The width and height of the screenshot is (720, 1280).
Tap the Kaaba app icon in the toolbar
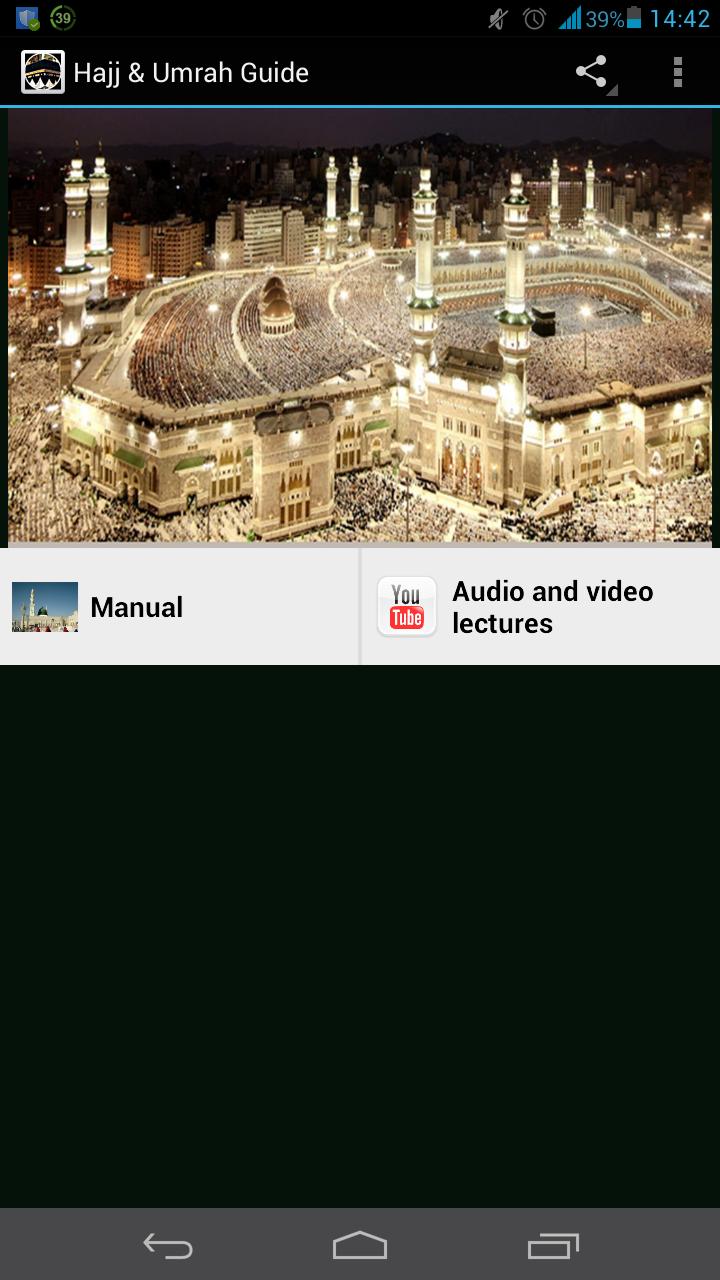(41, 71)
